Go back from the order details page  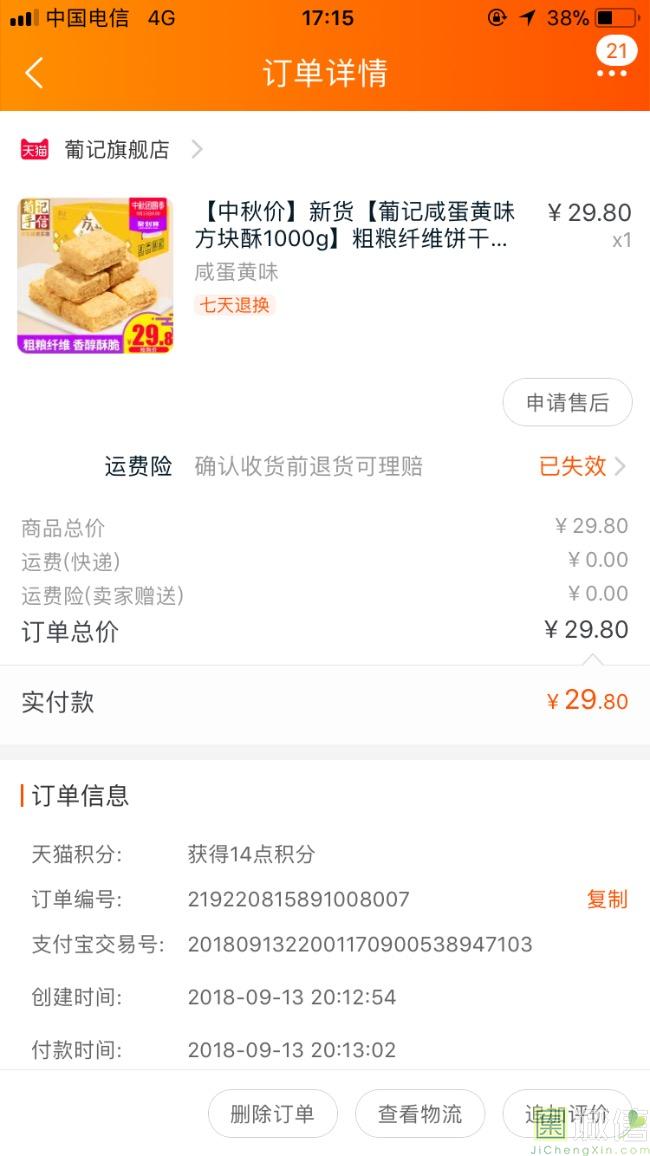click(x=34, y=73)
